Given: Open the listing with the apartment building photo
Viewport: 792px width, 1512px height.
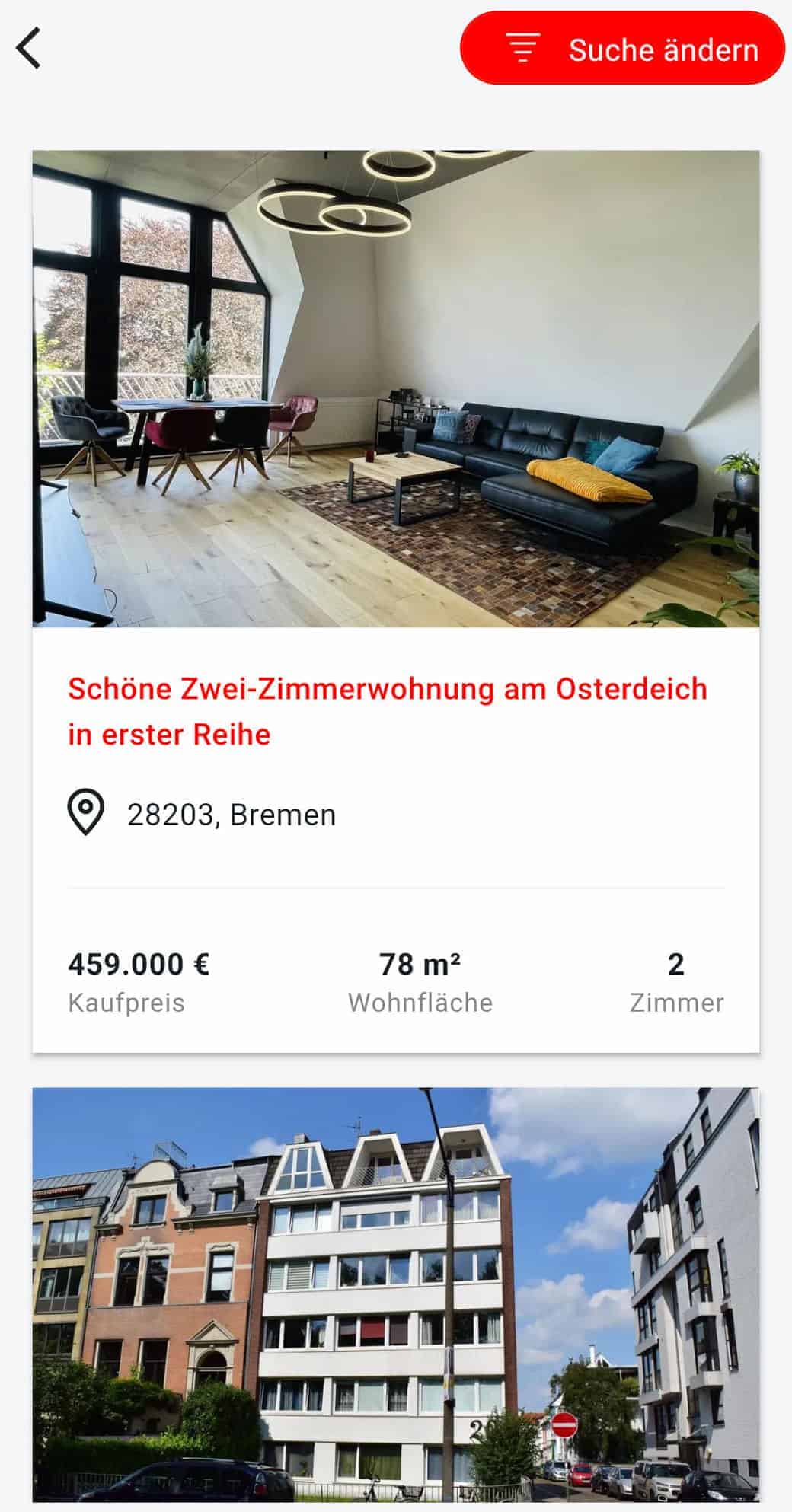Looking at the screenshot, I should [x=395, y=1294].
